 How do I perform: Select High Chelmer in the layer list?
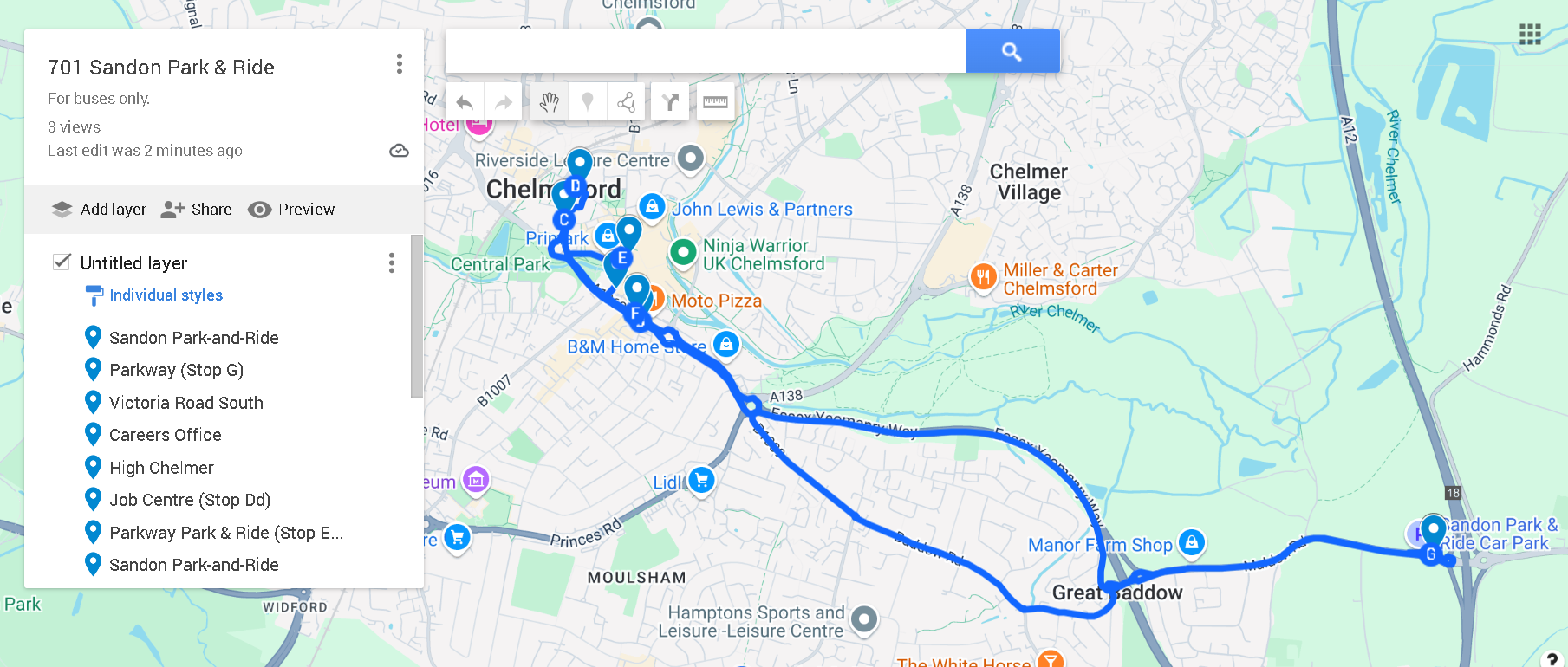click(161, 468)
